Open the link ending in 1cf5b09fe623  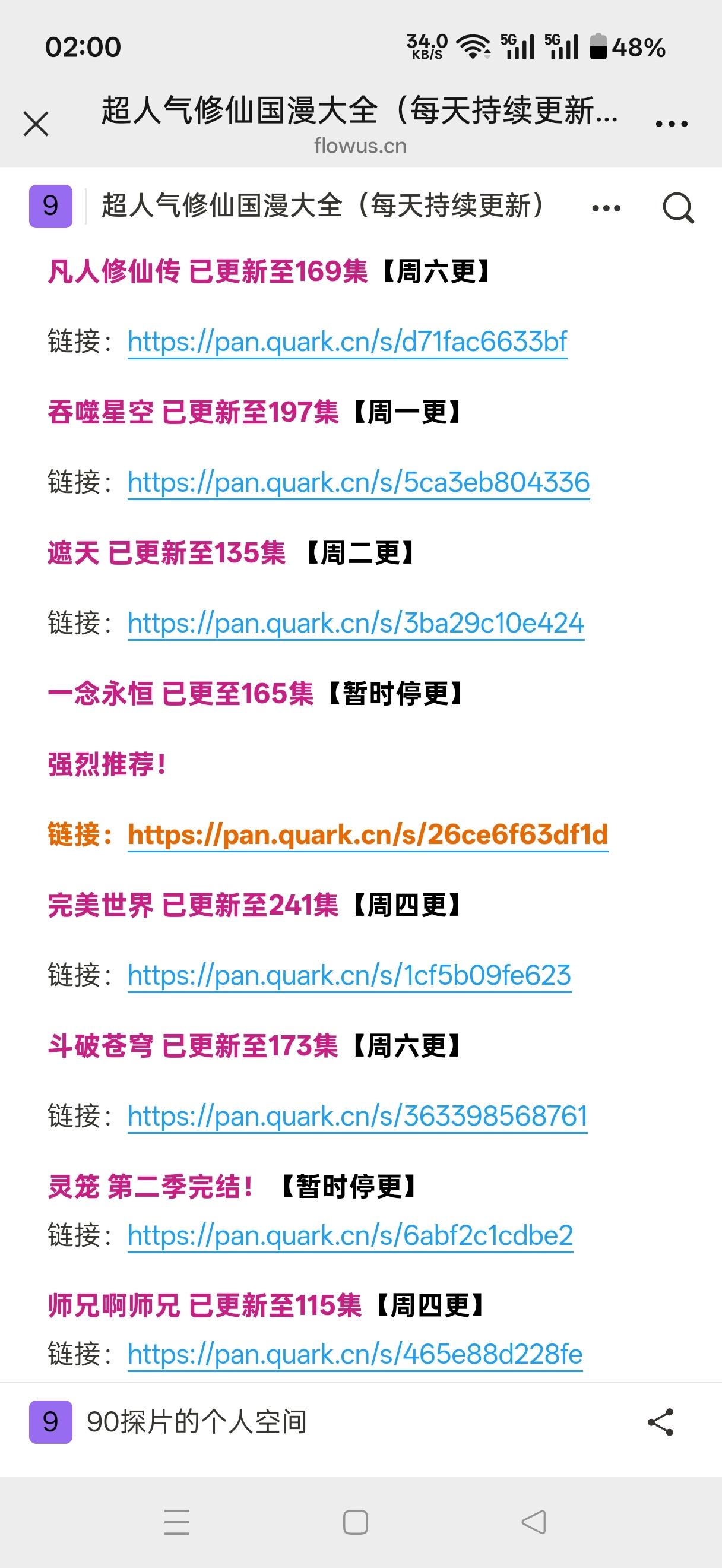349,975
